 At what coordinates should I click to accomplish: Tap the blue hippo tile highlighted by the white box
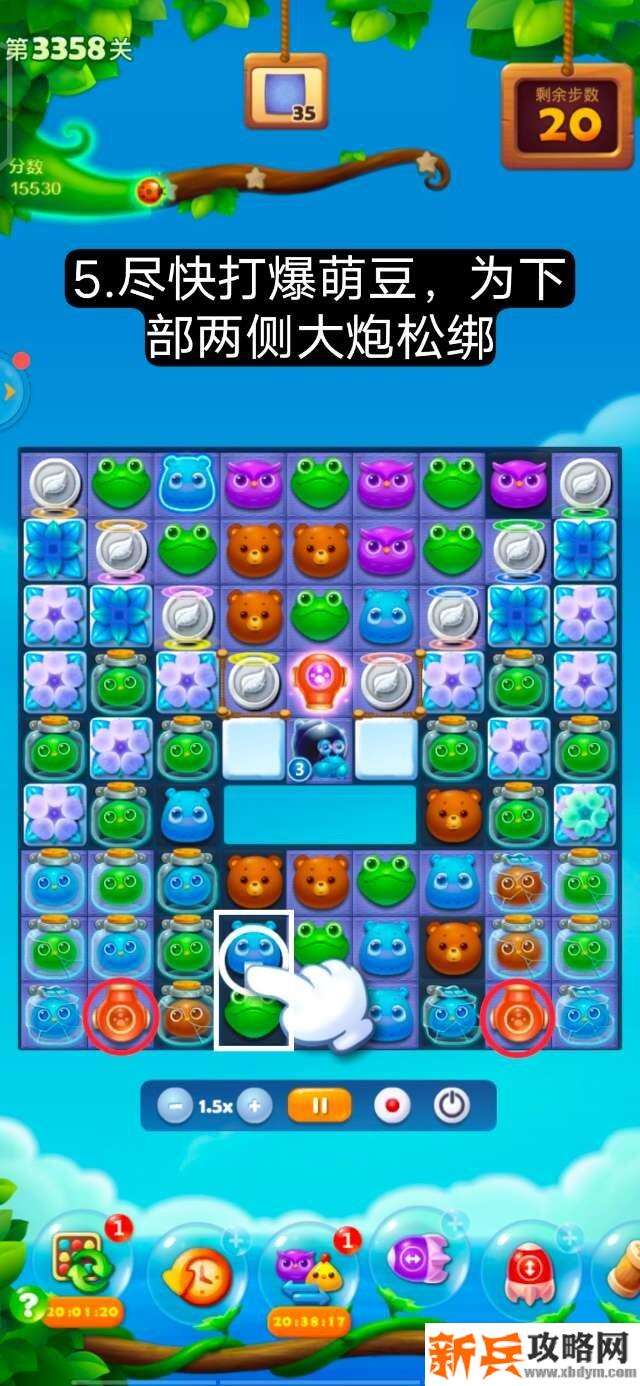coord(253,948)
